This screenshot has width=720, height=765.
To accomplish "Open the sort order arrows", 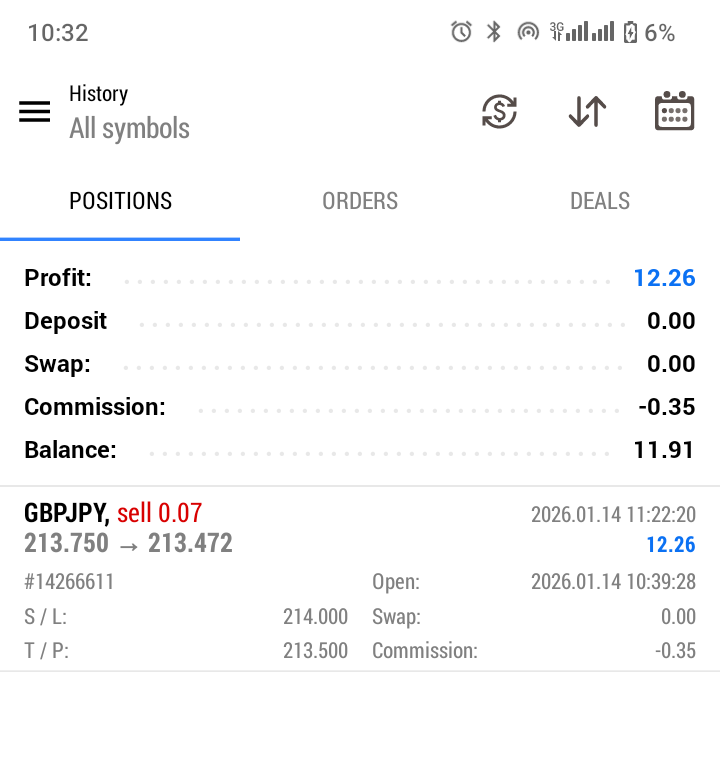I will pos(587,111).
